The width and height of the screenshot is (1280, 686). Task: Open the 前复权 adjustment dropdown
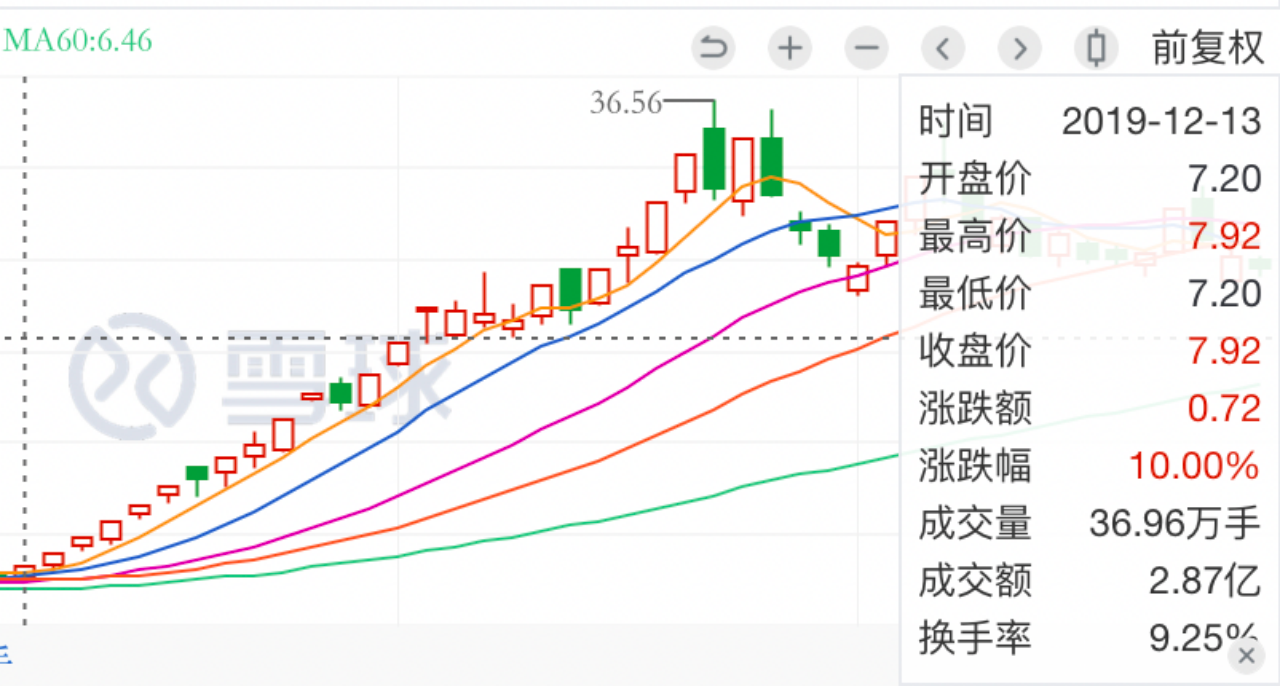[x=1208, y=47]
